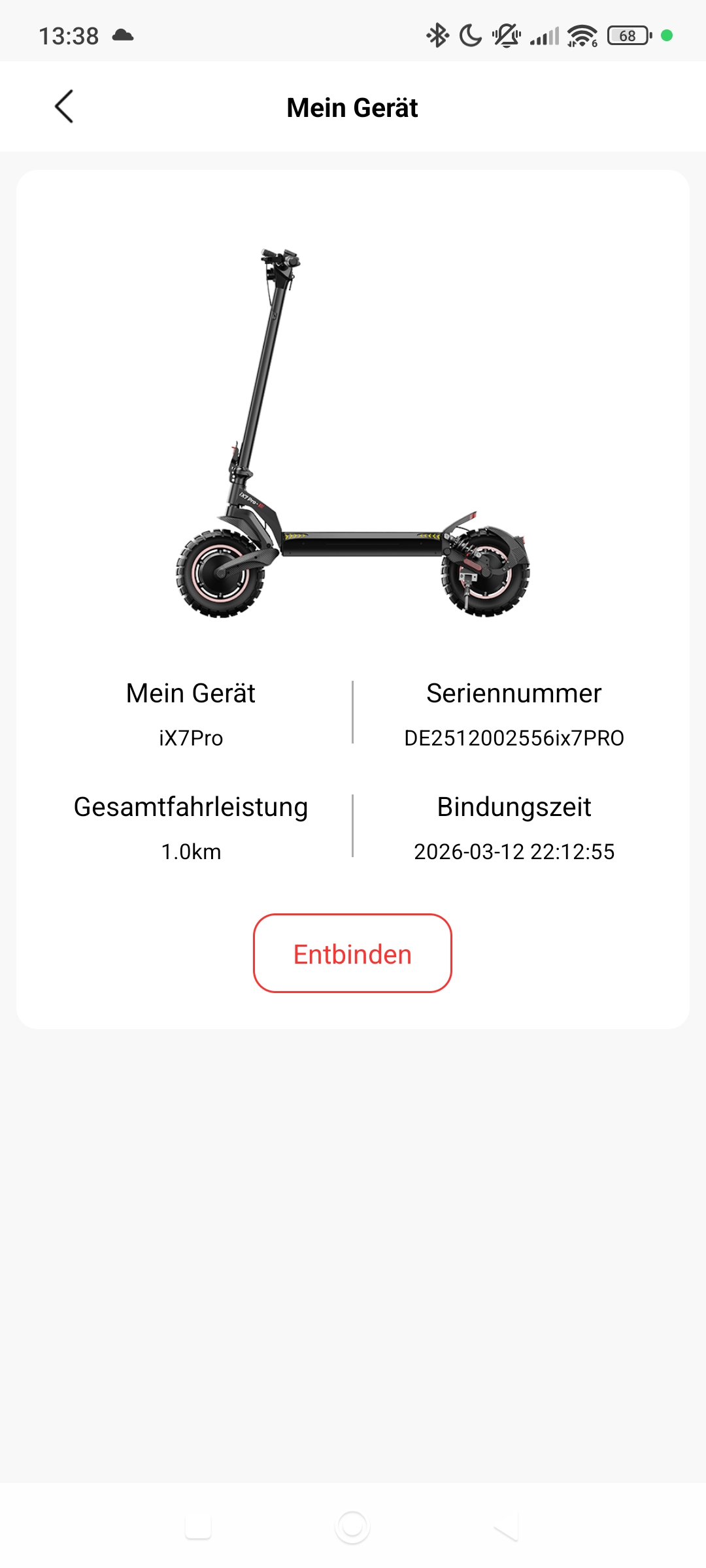The image size is (706, 1568).
Task: Open the system home button
Action: click(x=352, y=1527)
